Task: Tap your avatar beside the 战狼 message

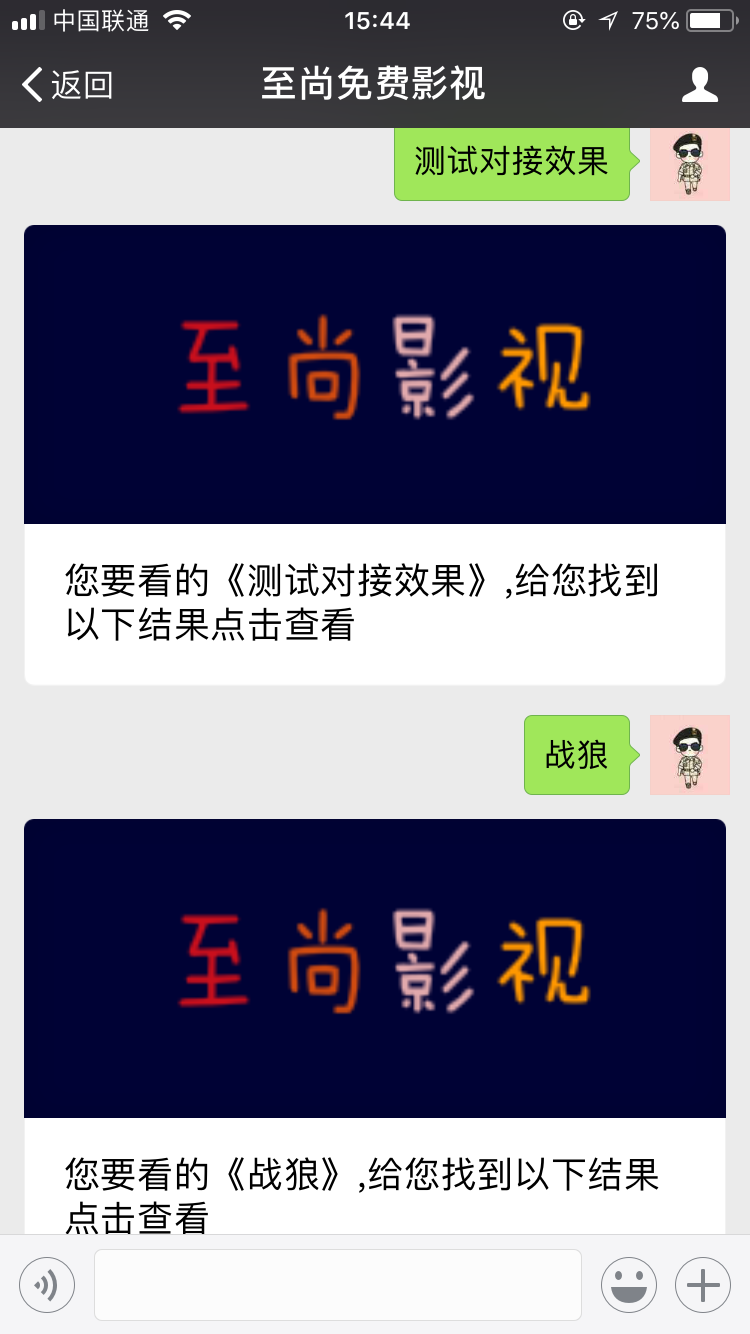Action: [x=690, y=755]
